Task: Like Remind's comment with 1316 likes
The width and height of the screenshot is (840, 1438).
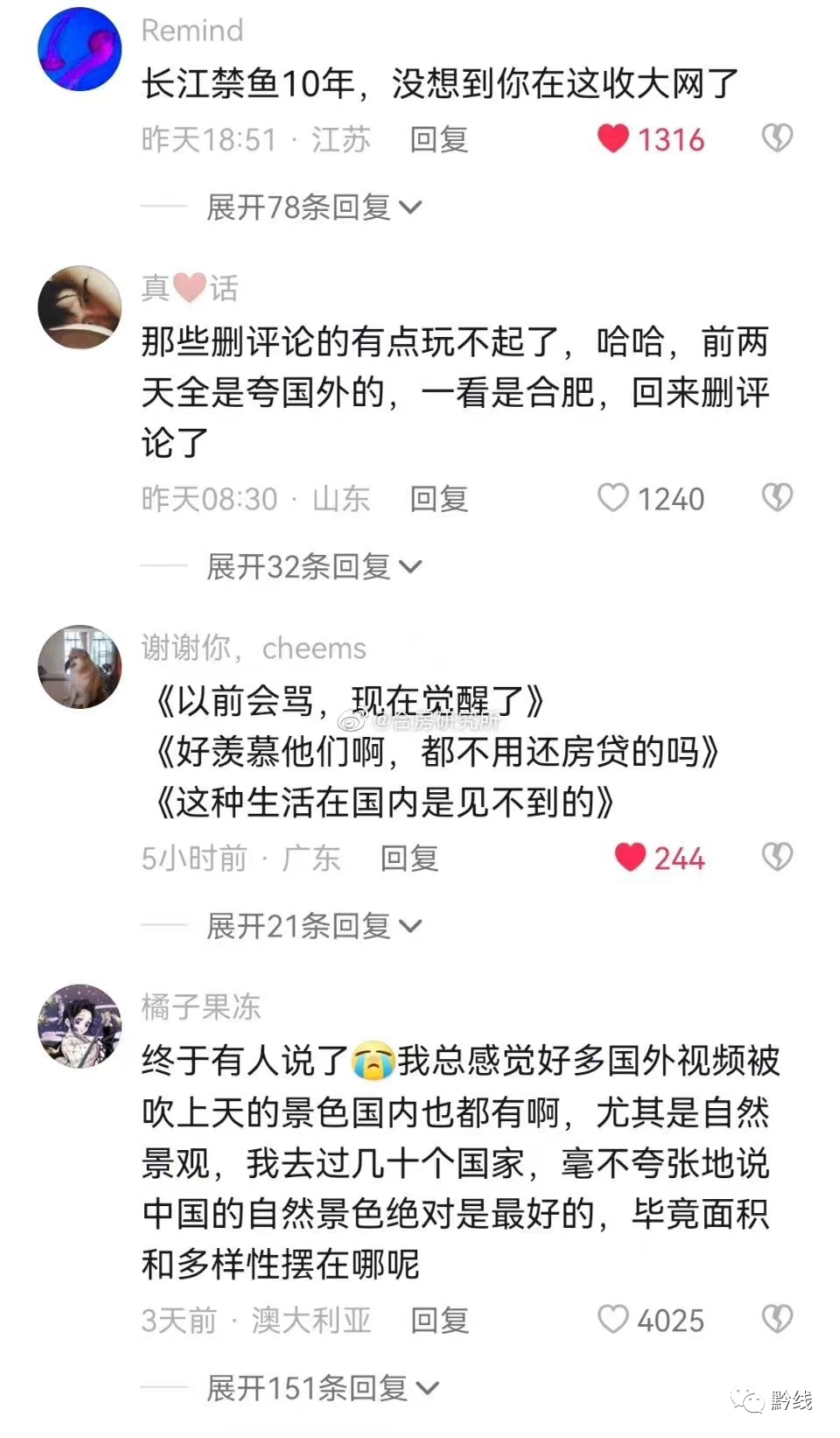Action: tap(613, 138)
